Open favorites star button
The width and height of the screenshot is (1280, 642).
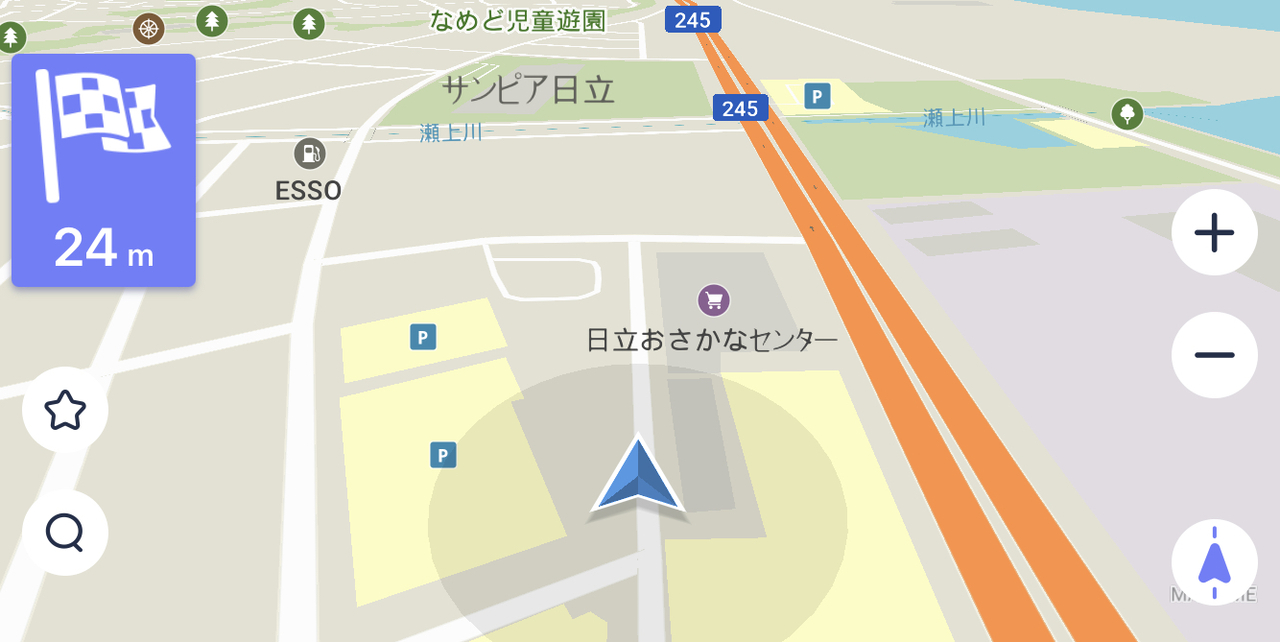(65, 410)
